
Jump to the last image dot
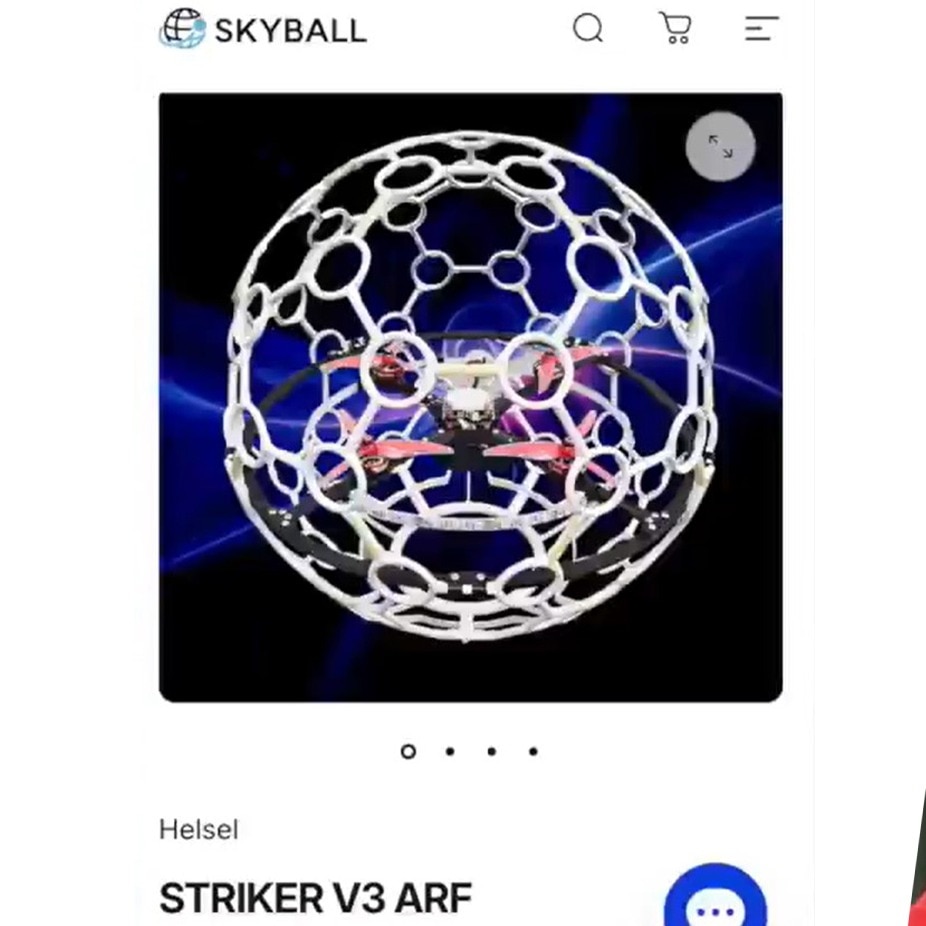[533, 751]
